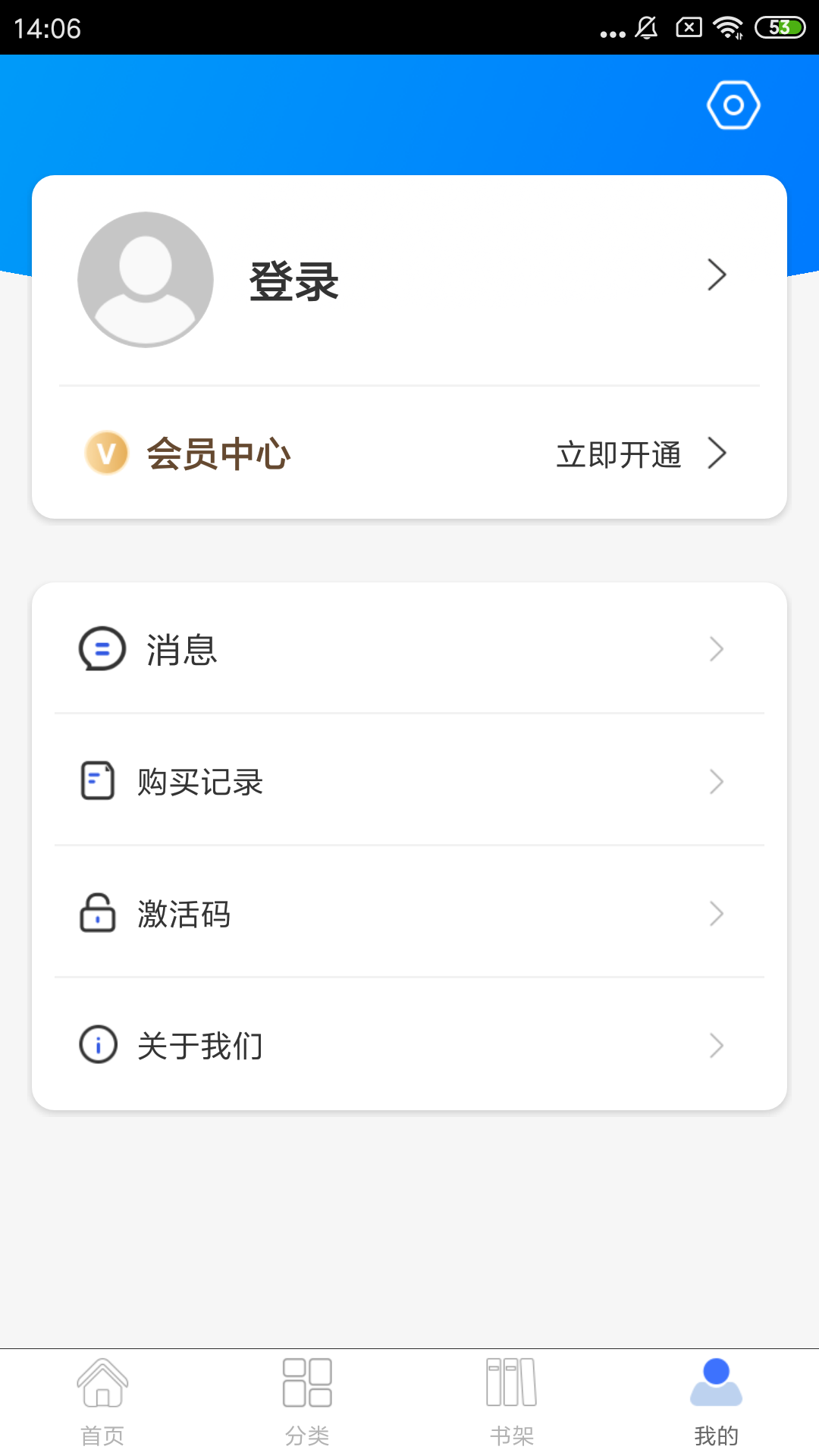Expand the 关于我们 row chevron

click(x=717, y=1045)
